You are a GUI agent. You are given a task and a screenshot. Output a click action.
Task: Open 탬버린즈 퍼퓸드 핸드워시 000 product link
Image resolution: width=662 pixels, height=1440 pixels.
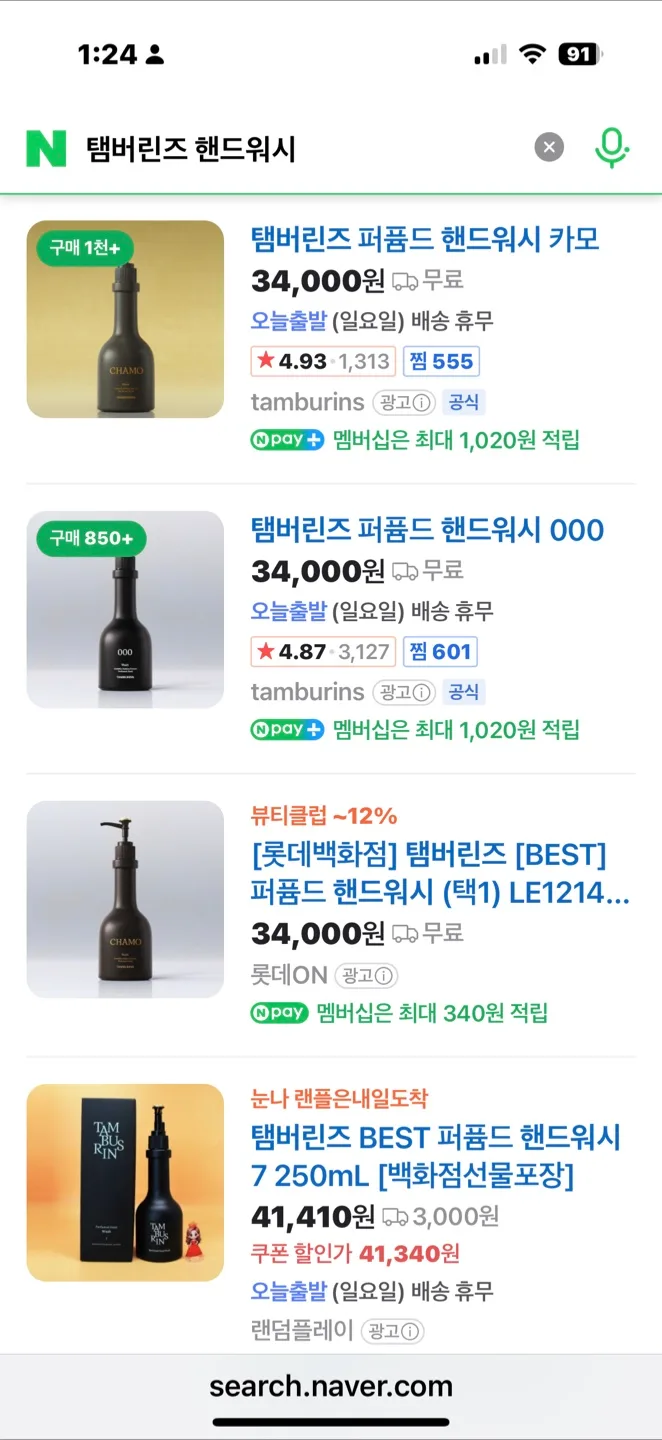427,529
